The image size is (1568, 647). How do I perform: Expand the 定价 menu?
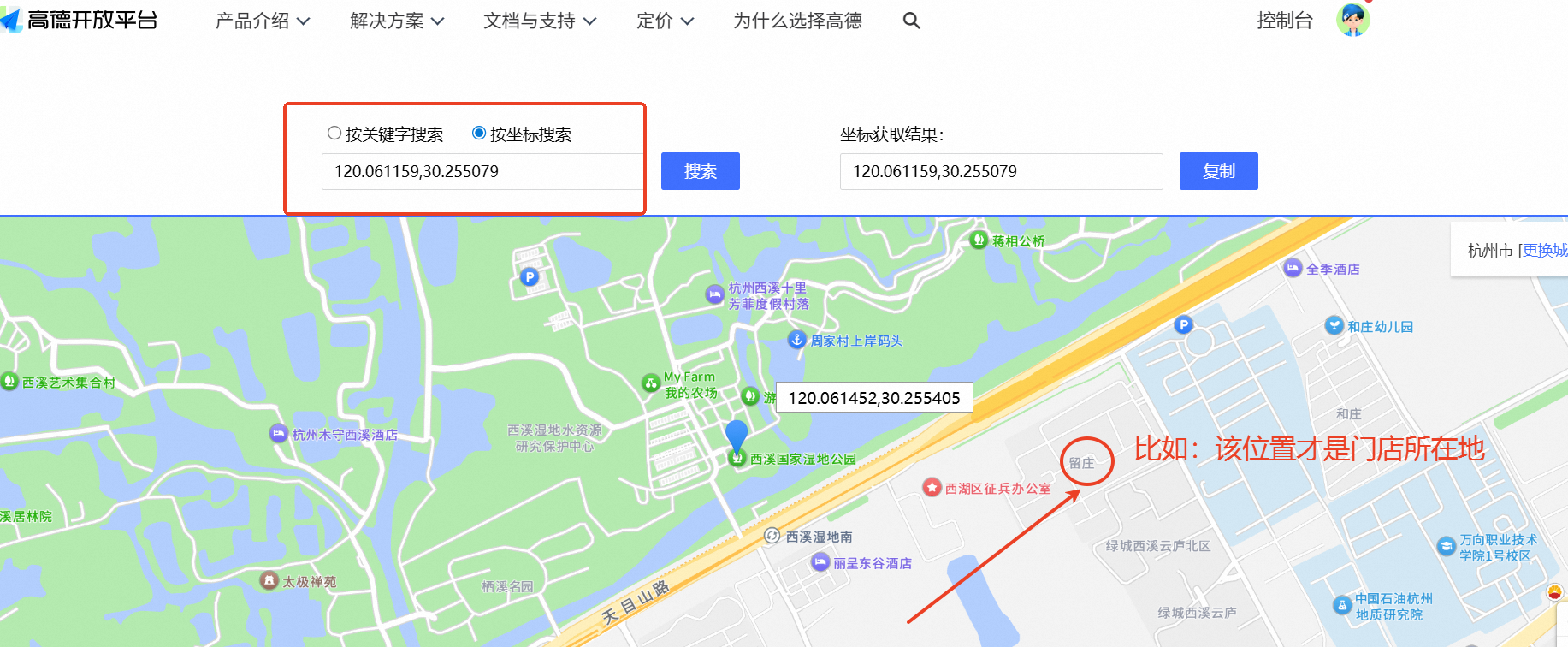click(x=664, y=21)
